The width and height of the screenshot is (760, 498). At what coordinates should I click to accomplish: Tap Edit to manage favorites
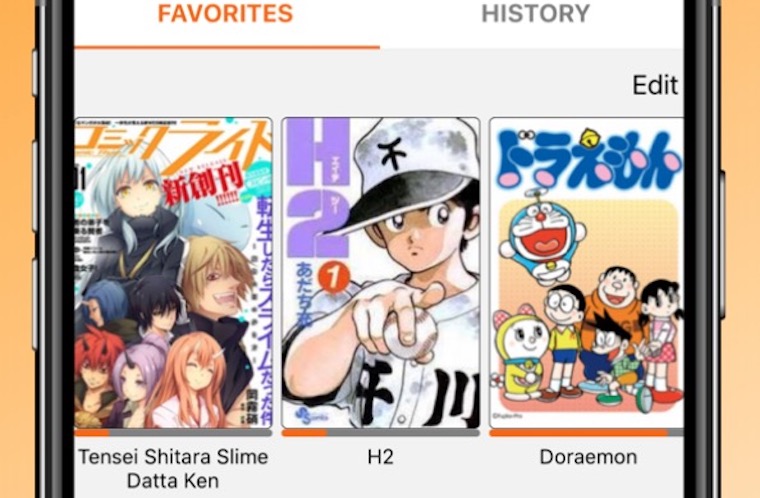coord(655,85)
